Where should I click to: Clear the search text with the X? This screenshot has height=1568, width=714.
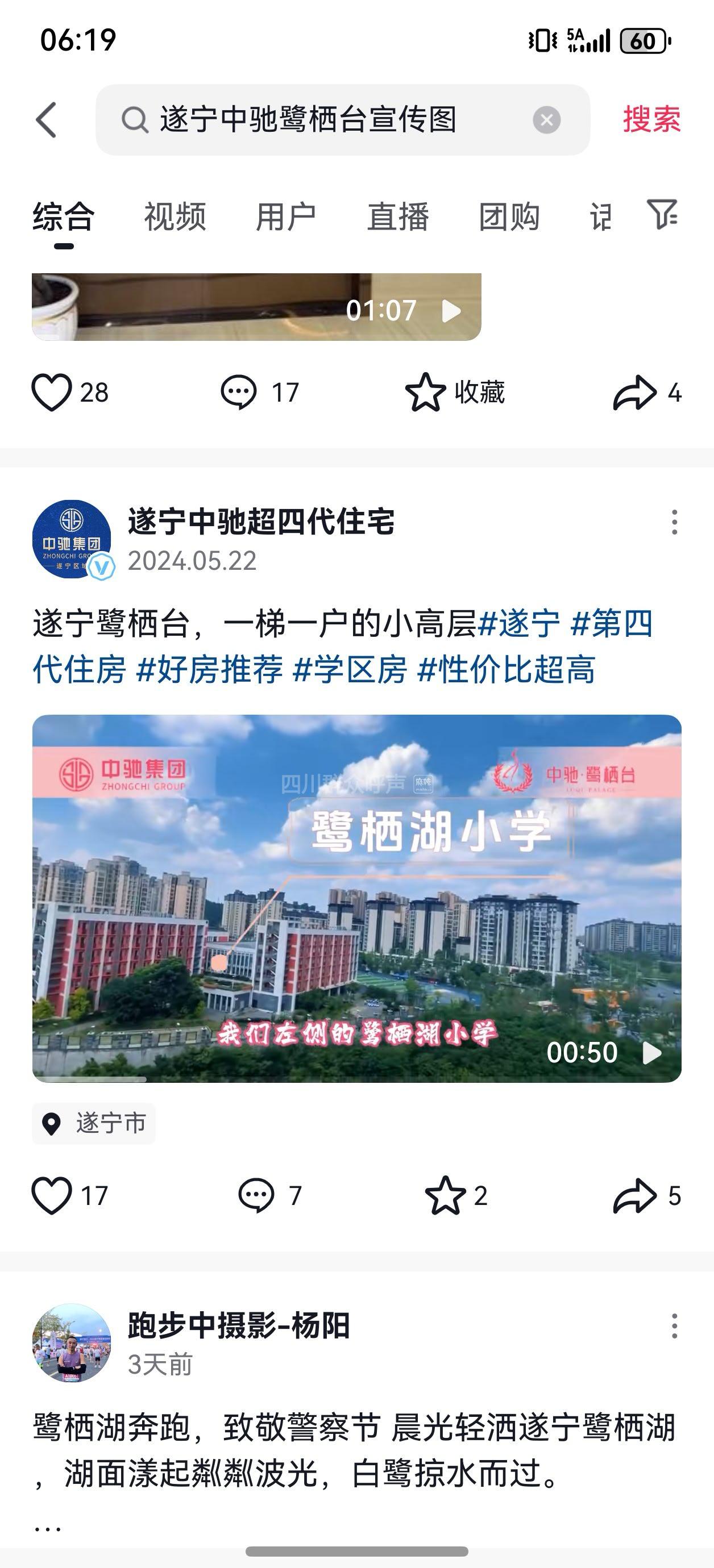[x=546, y=120]
